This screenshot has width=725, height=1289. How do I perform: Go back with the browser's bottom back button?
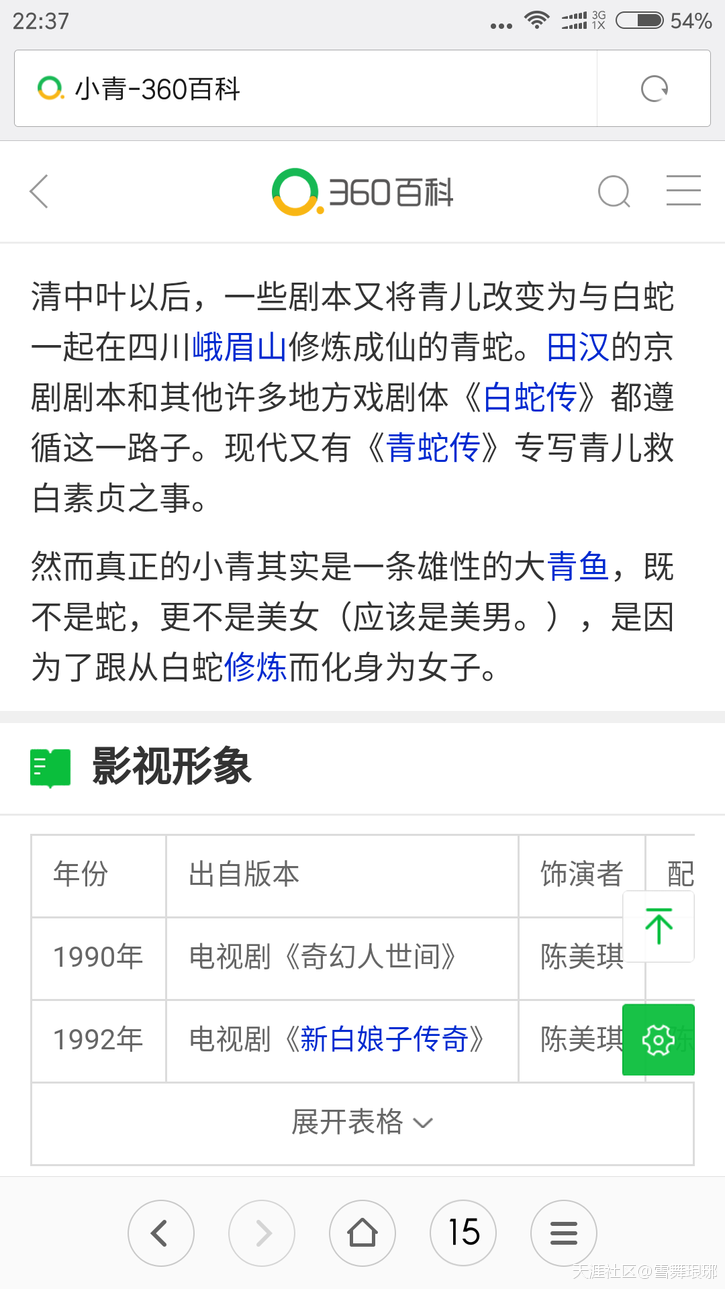tap(160, 1233)
